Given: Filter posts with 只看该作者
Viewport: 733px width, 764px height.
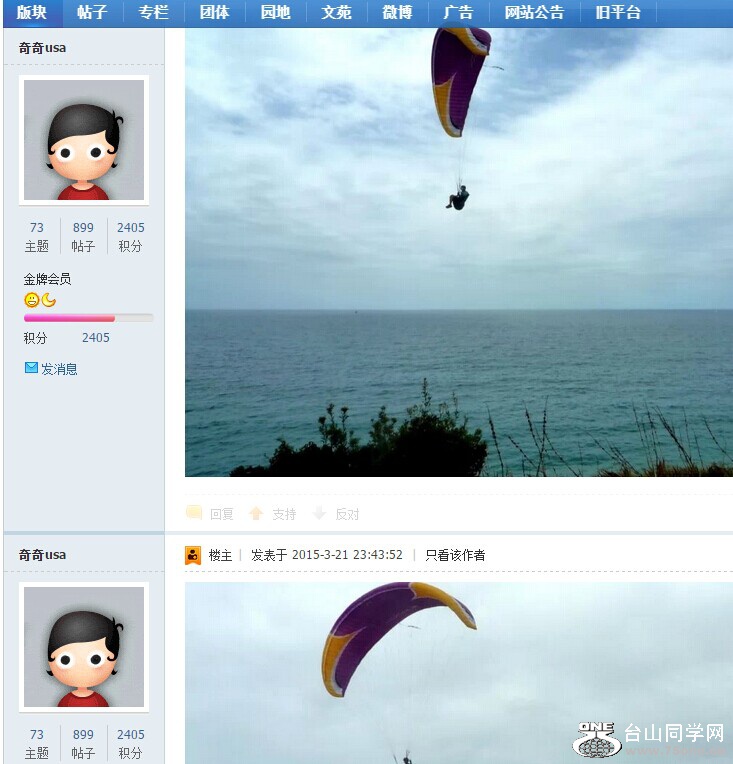Looking at the screenshot, I should coord(455,555).
